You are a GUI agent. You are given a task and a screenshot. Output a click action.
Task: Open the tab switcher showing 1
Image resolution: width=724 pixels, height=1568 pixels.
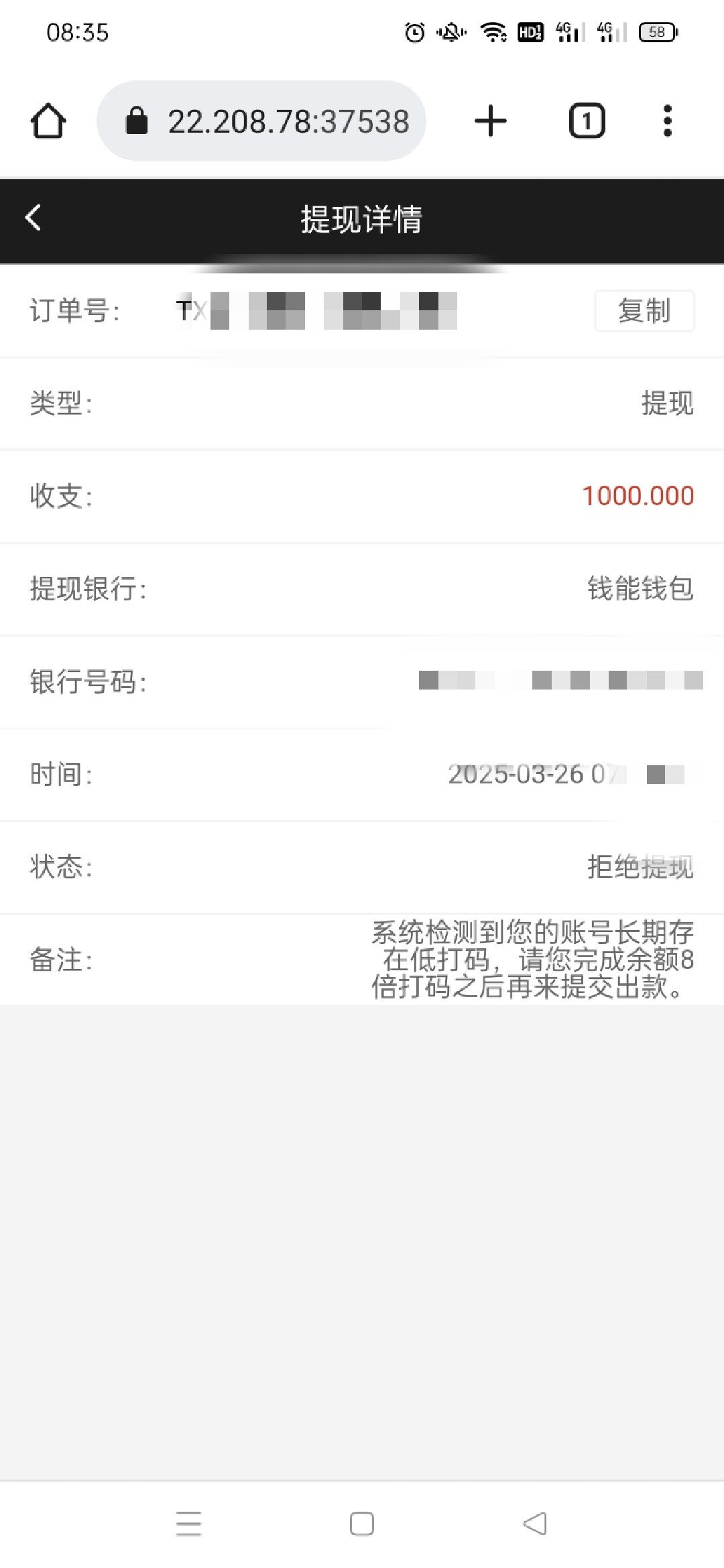click(587, 121)
